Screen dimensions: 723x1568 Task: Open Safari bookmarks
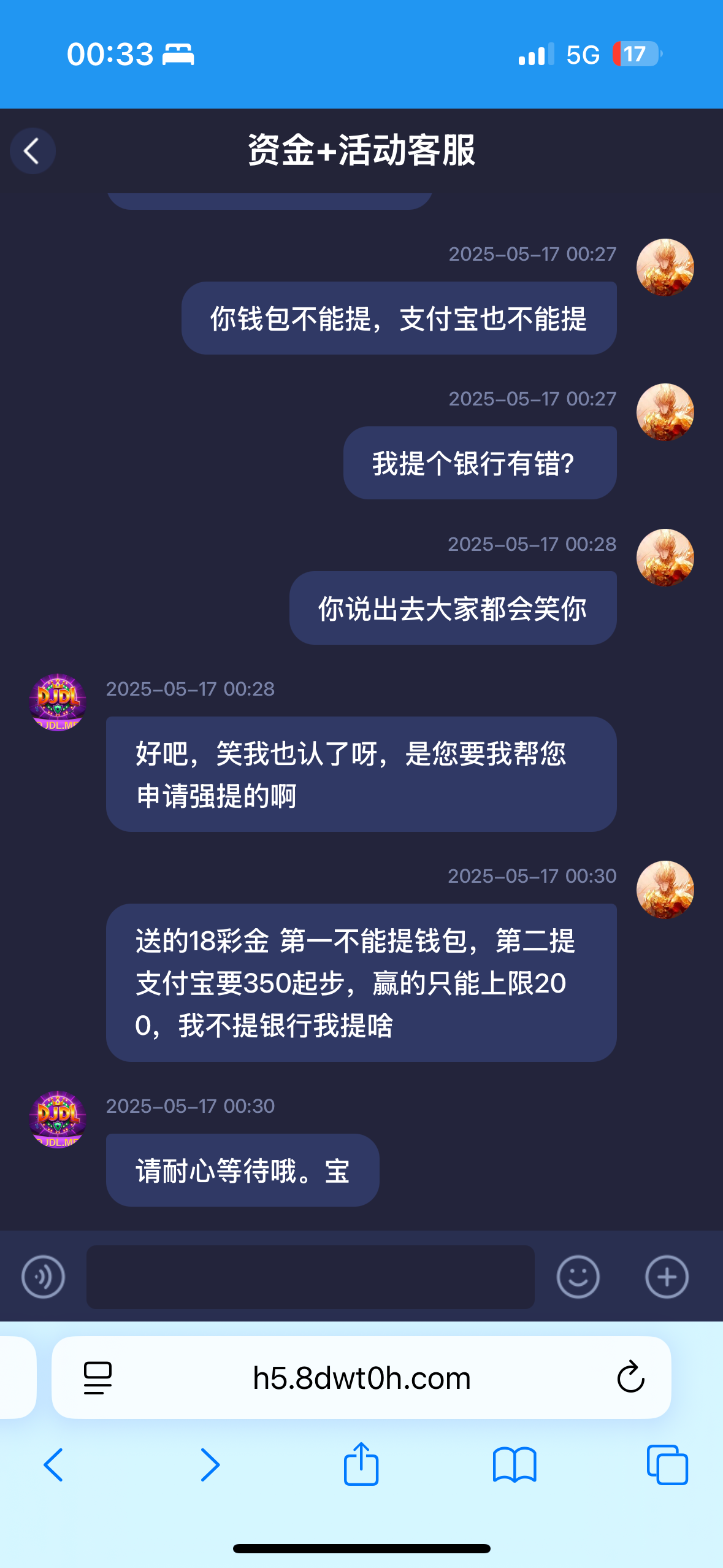point(515,1465)
